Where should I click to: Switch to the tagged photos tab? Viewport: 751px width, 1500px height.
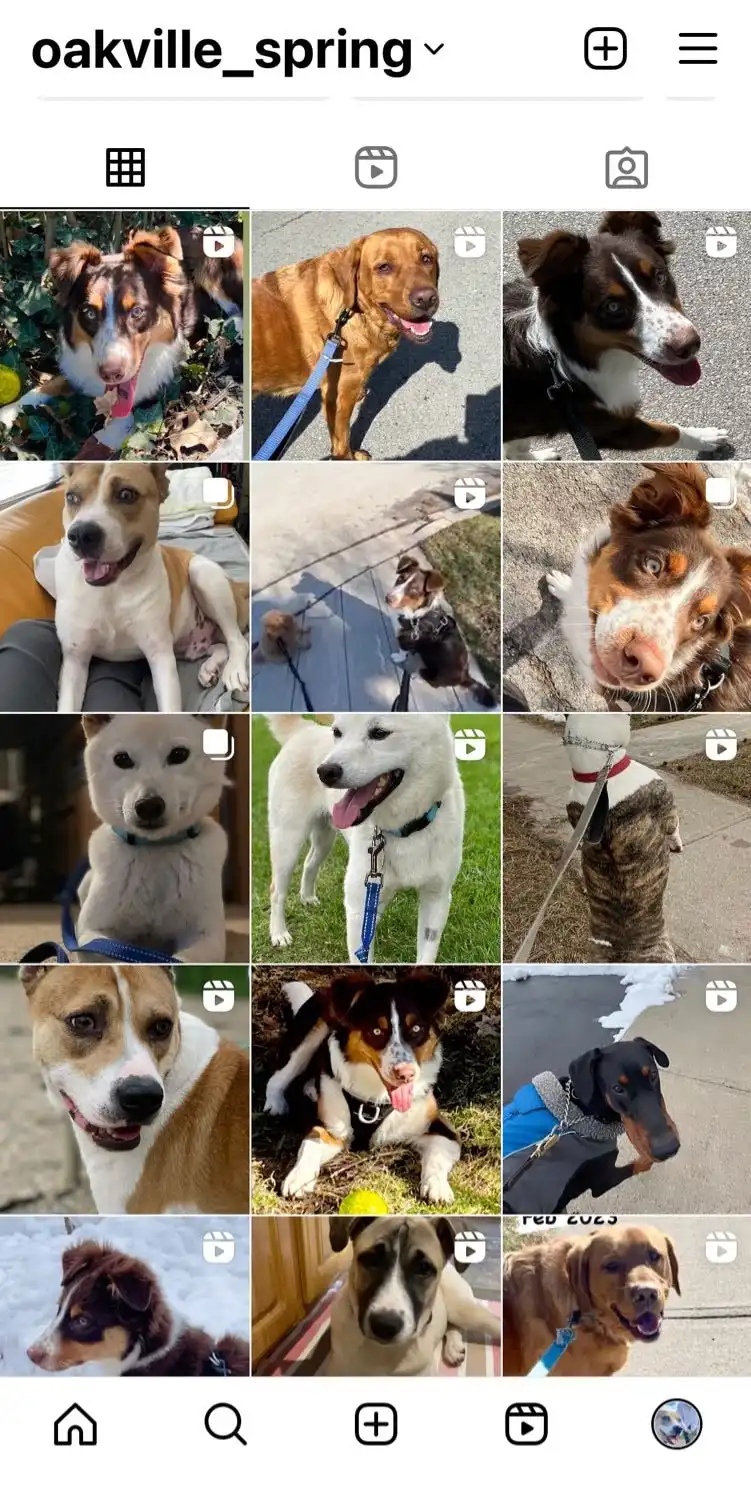(626, 168)
